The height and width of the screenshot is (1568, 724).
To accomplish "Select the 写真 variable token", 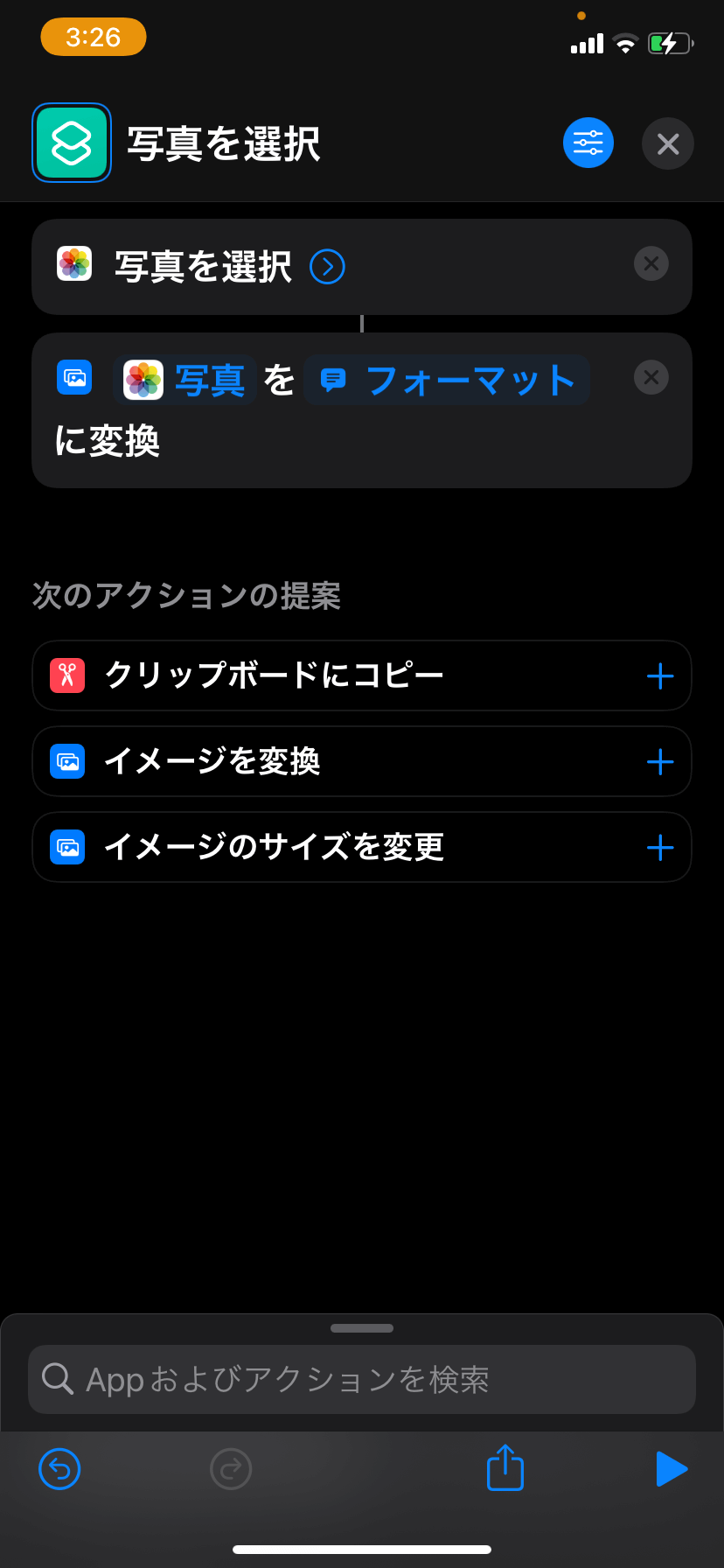I will click(x=185, y=380).
